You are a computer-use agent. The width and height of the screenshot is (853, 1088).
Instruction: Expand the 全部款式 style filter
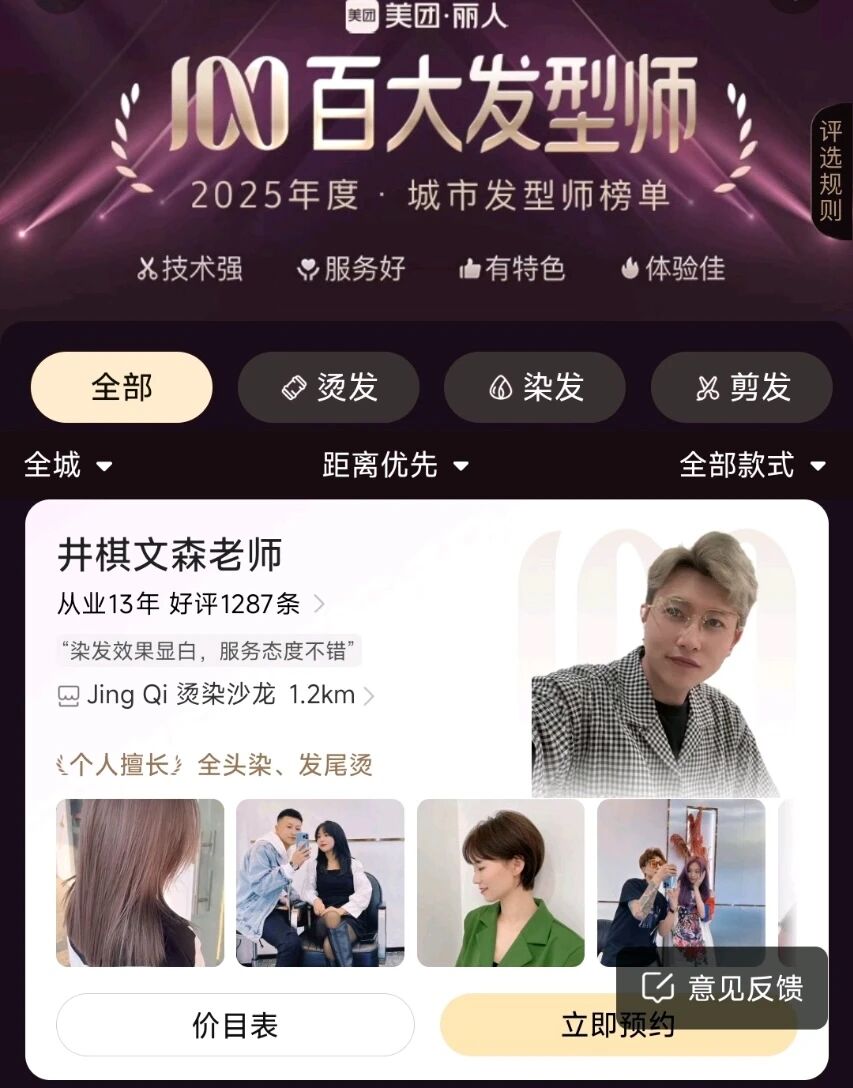click(x=752, y=465)
